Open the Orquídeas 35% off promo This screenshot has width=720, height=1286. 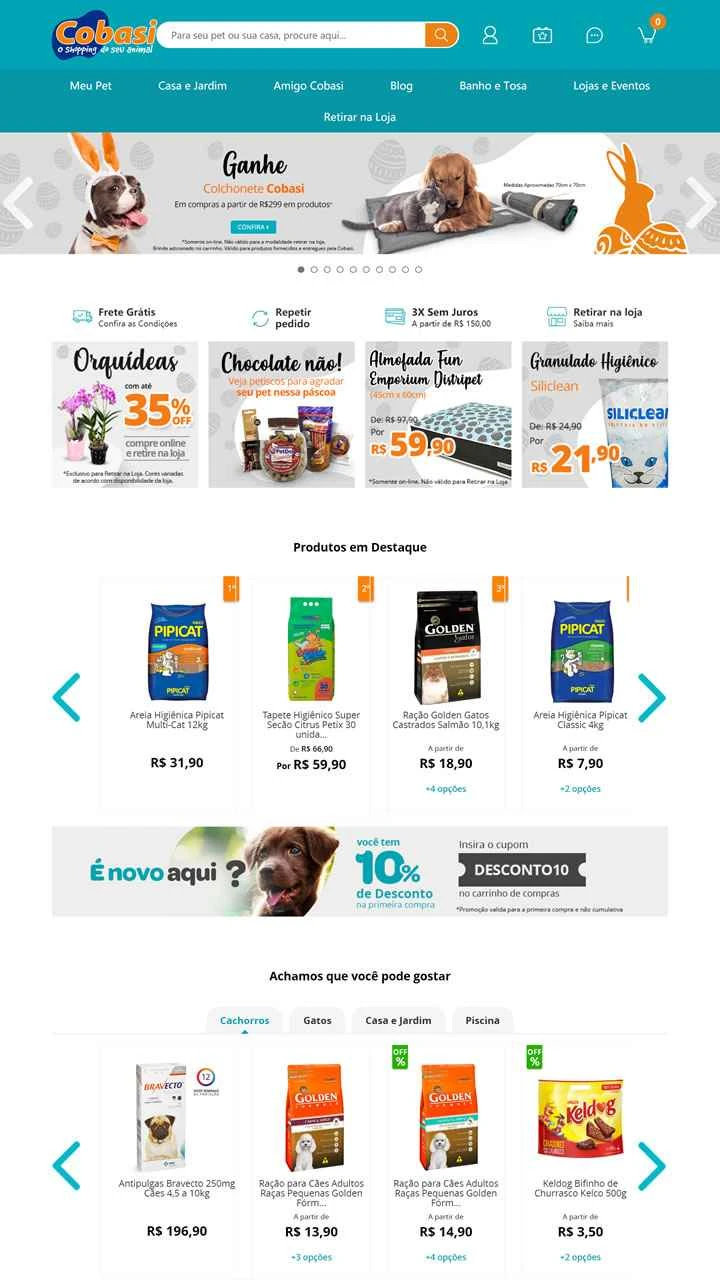tap(125, 414)
